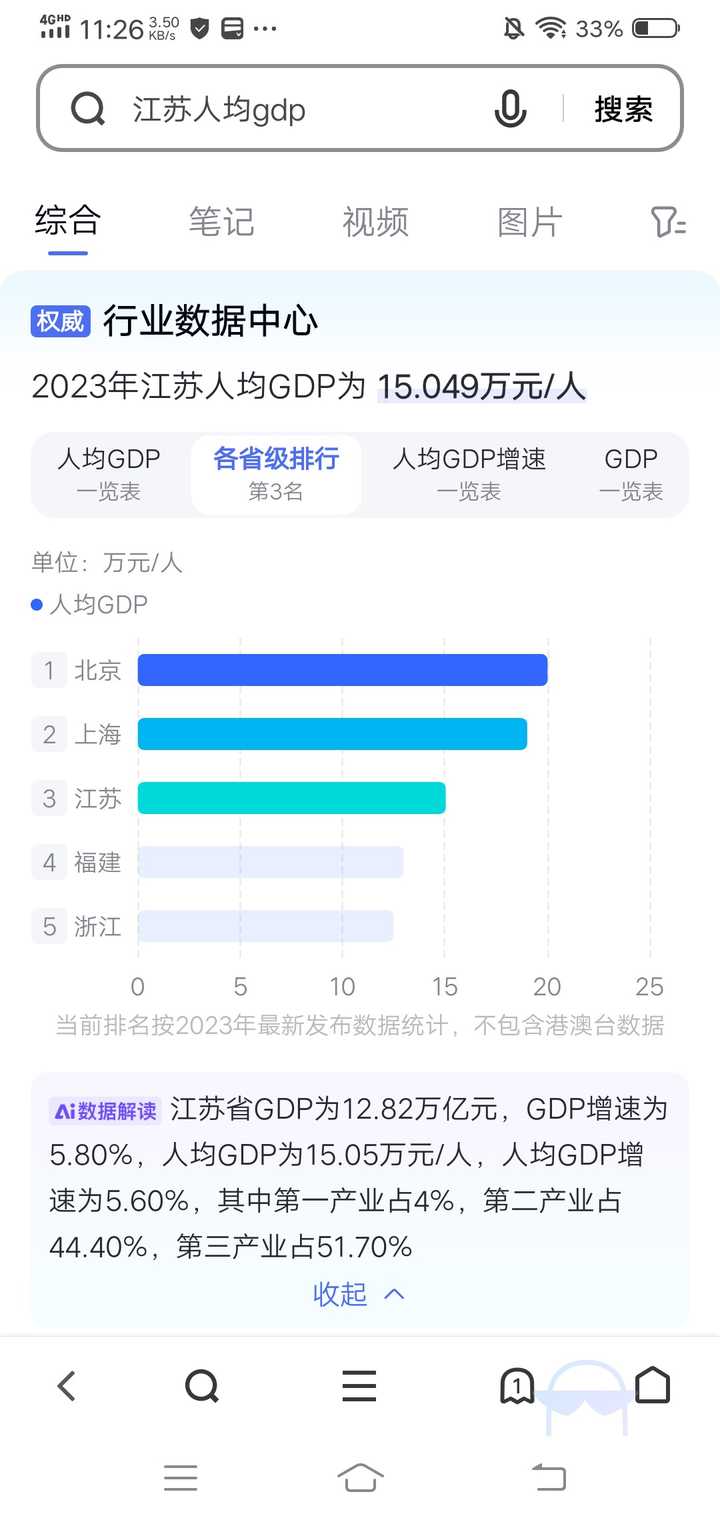This screenshot has height=1520, width=720.
Task: Open the filter icon beside the tabs
Action: click(667, 222)
